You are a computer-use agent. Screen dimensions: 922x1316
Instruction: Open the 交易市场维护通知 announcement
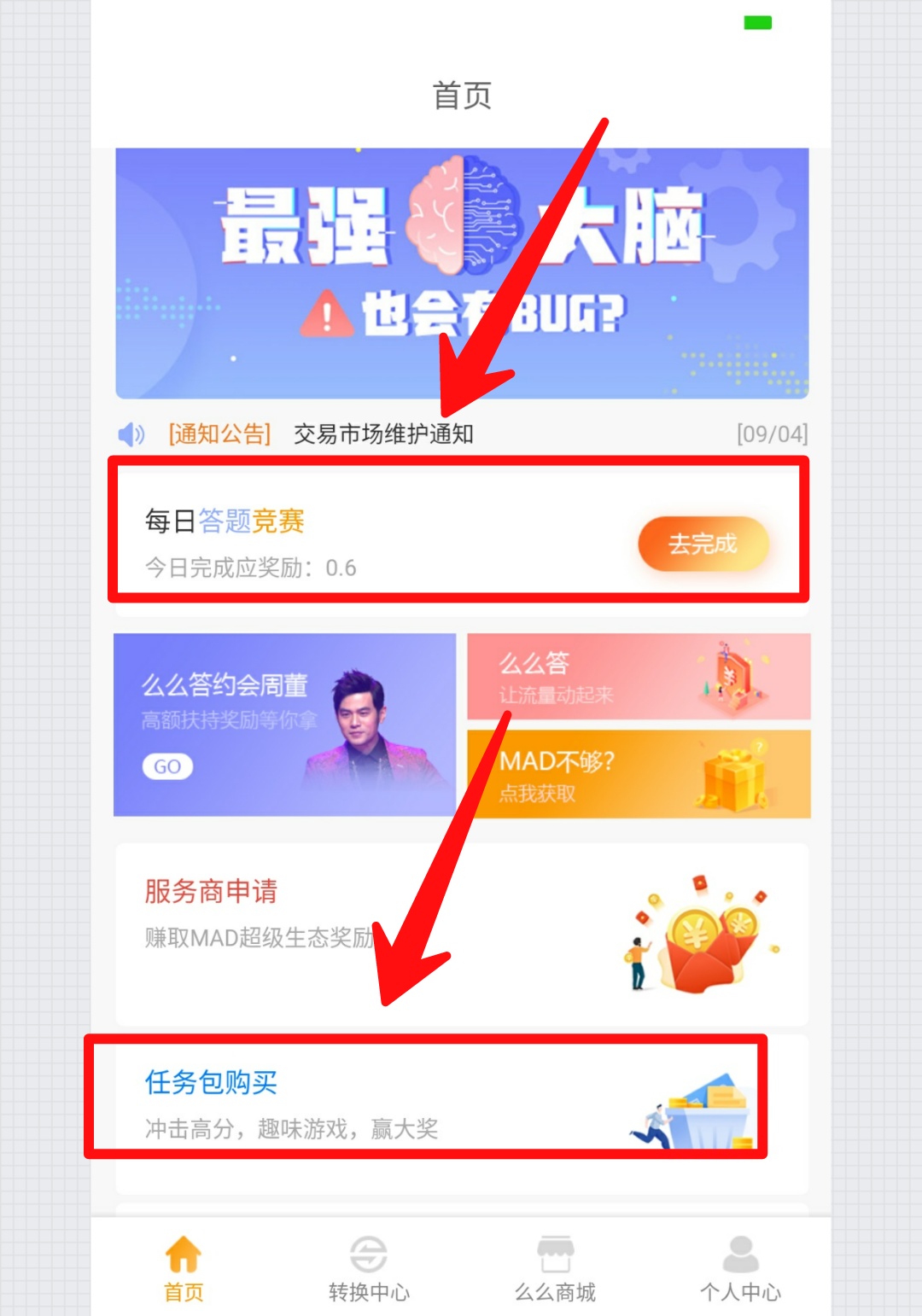tap(382, 434)
